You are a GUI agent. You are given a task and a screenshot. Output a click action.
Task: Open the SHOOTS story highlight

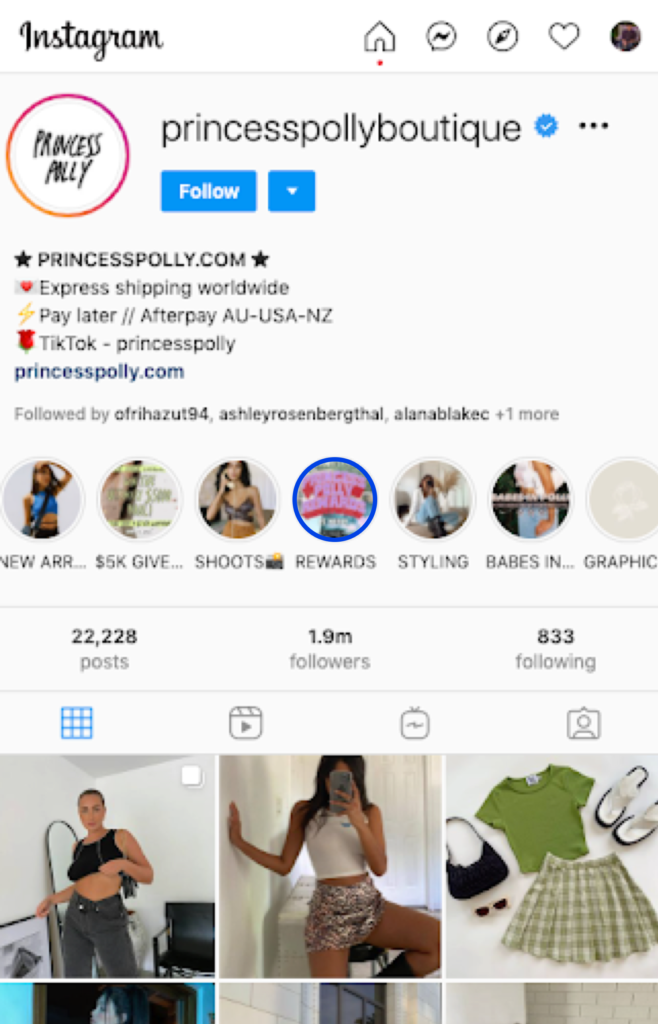point(237,499)
